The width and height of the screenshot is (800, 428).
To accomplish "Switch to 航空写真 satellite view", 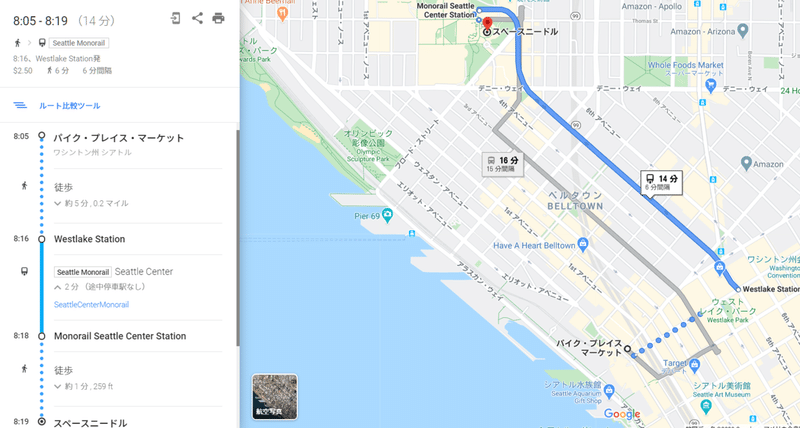I will tap(274, 396).
